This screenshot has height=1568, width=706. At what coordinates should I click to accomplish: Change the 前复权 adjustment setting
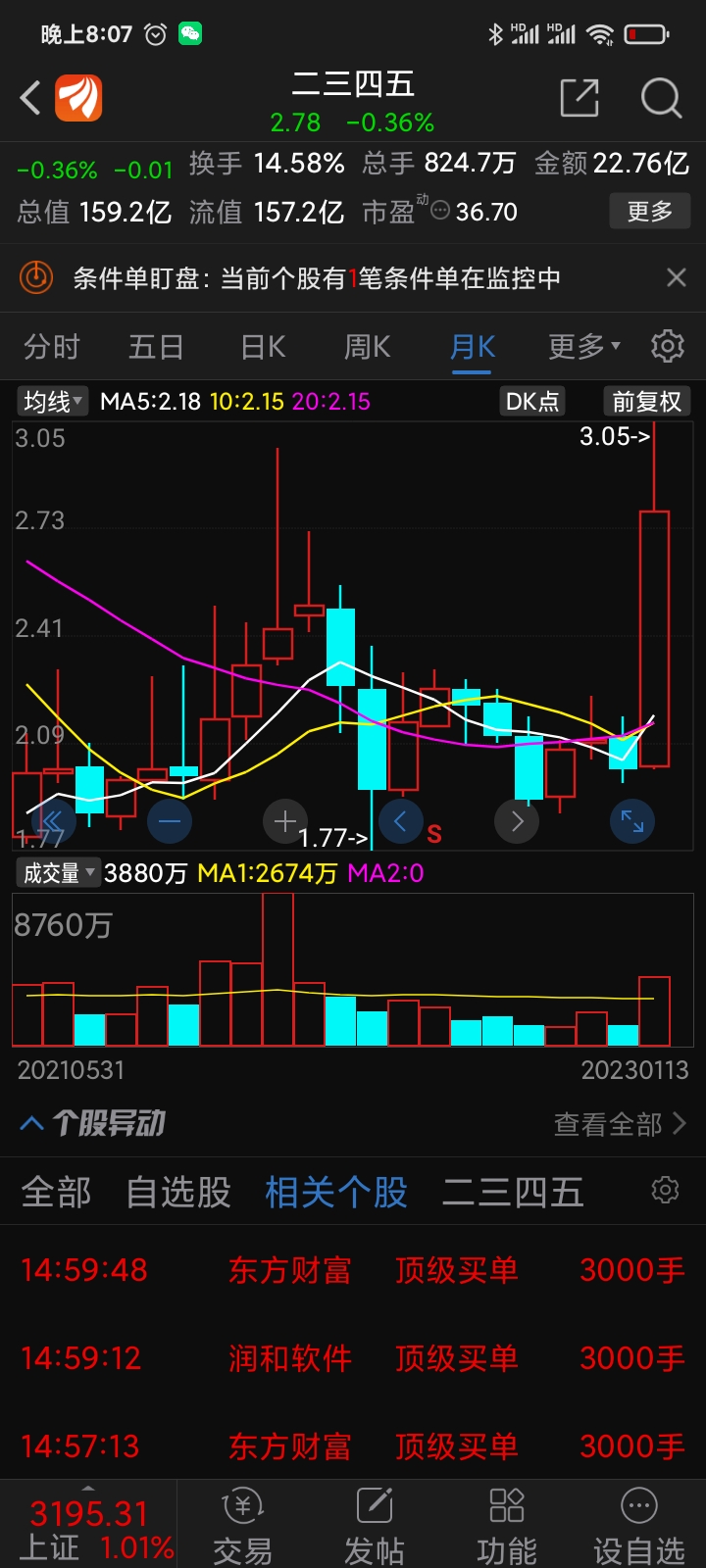click(646, 402)
